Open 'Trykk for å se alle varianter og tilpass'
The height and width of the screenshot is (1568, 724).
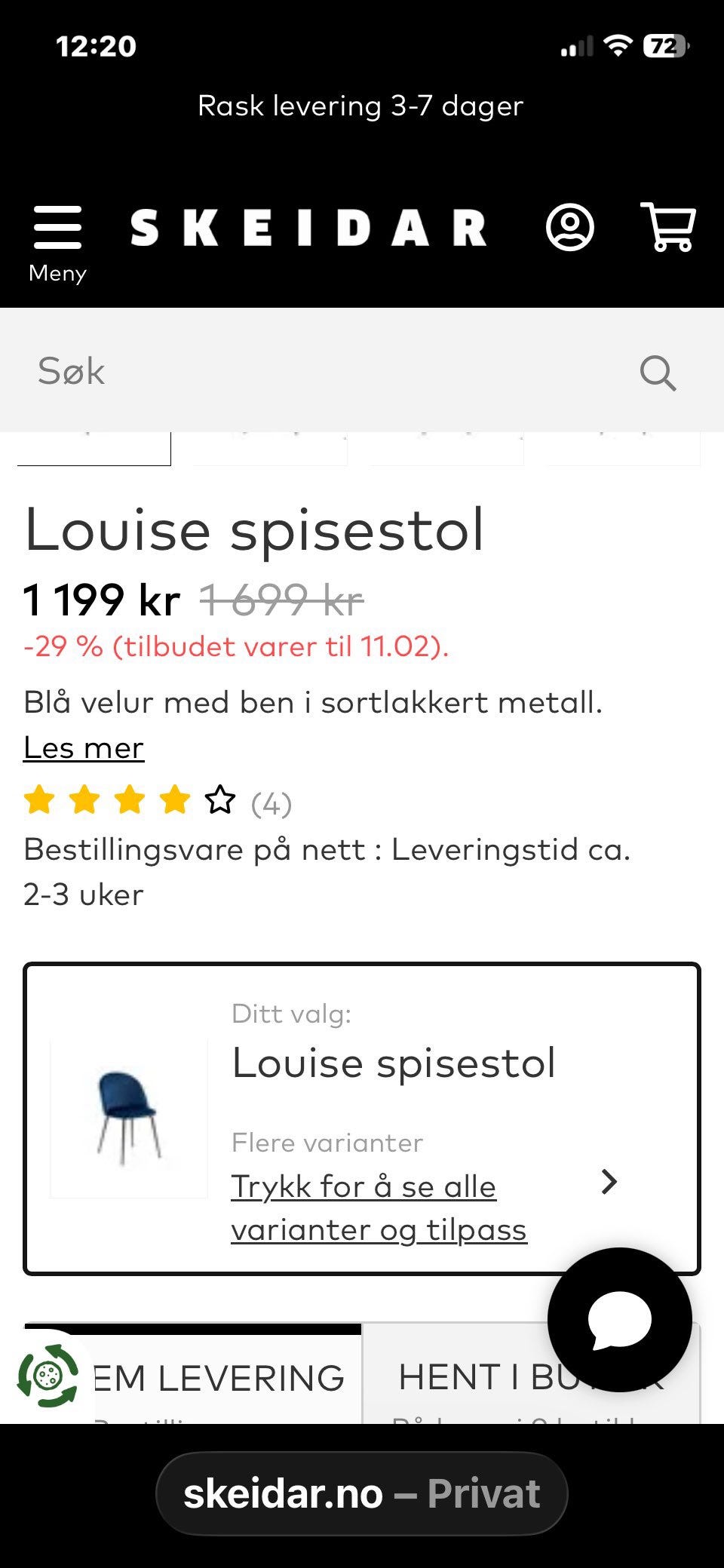click(x=379, y=1207)
